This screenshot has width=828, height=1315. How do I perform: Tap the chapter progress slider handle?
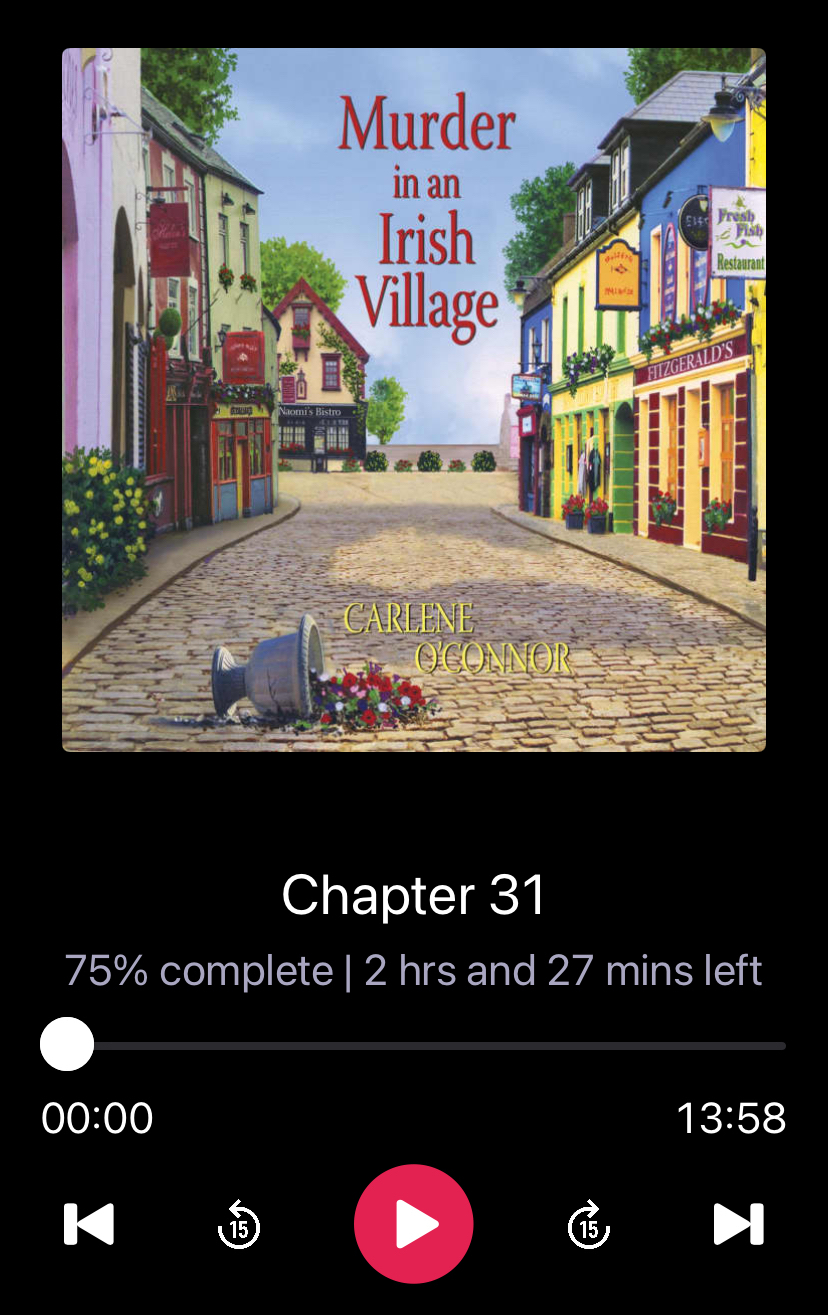67,1045
